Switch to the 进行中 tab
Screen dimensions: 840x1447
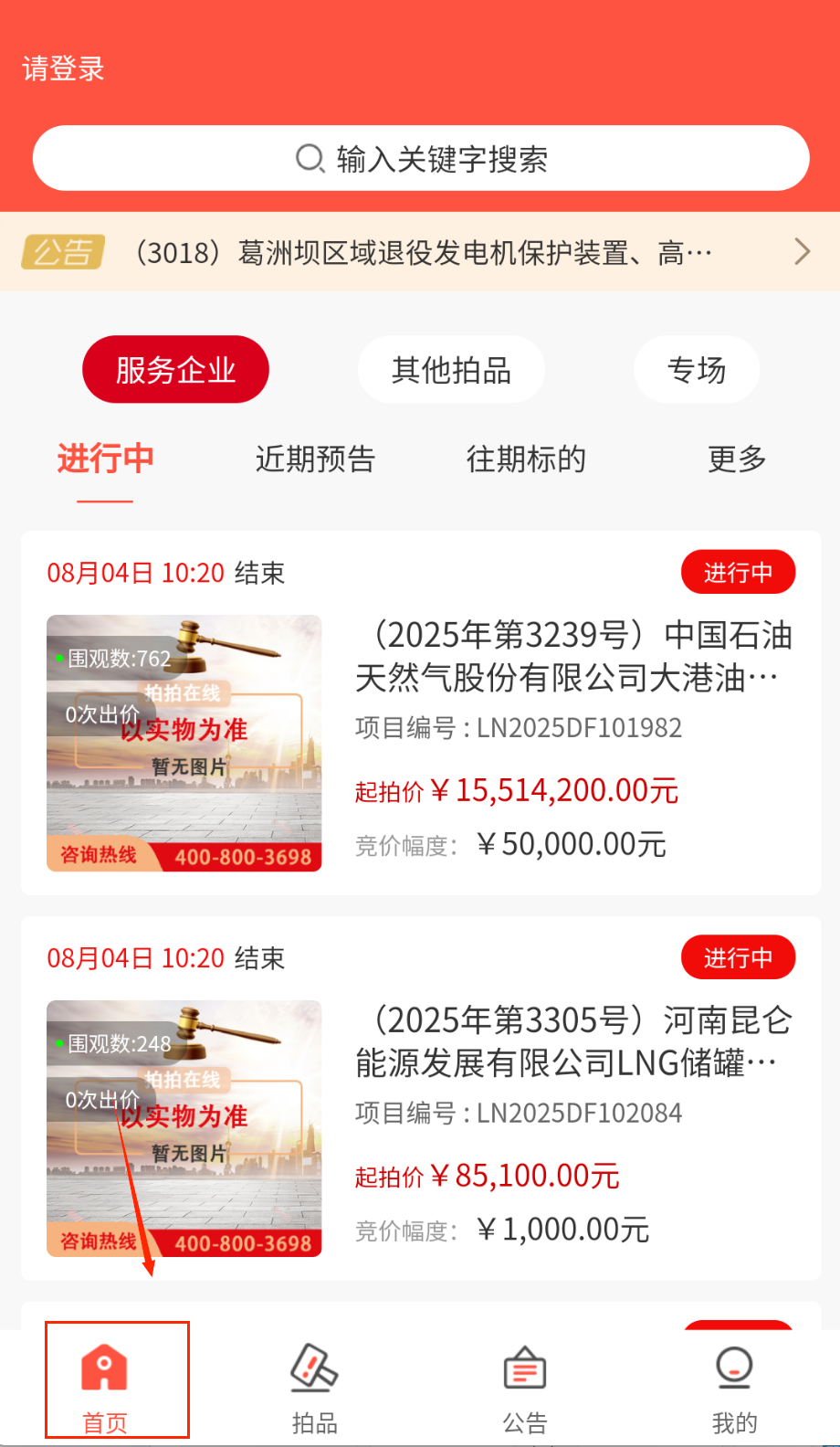tap(105, 459)
